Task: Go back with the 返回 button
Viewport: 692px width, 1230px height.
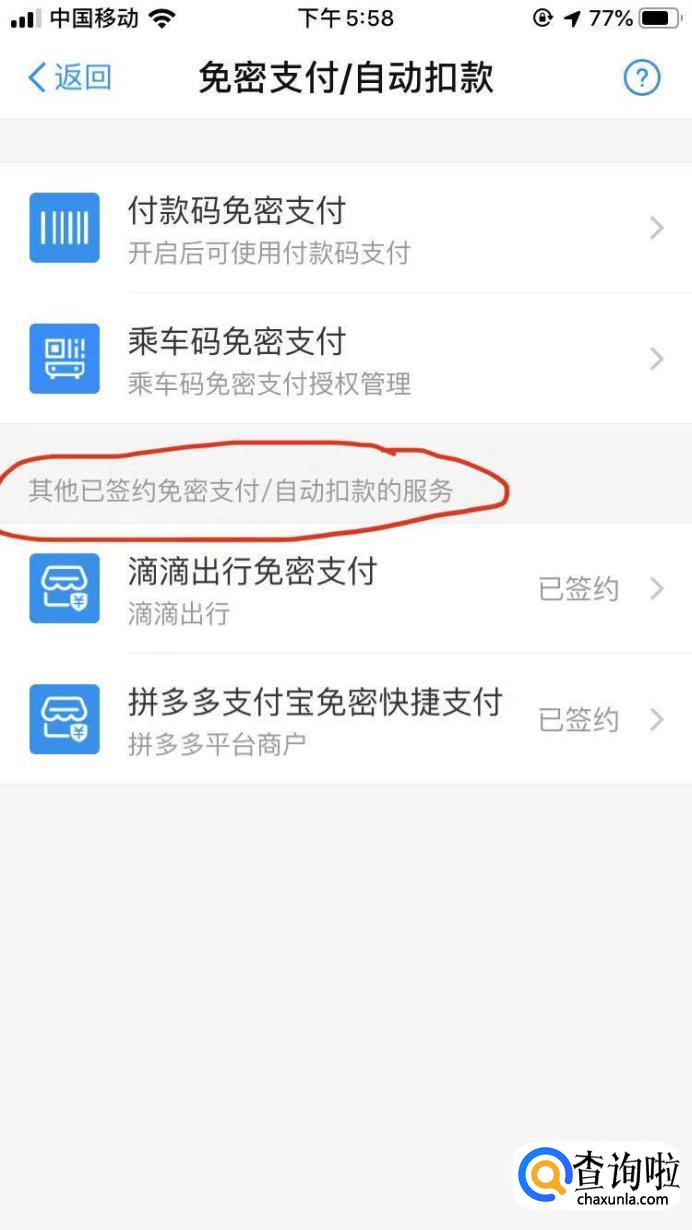Action: click(x=68, y=77)
